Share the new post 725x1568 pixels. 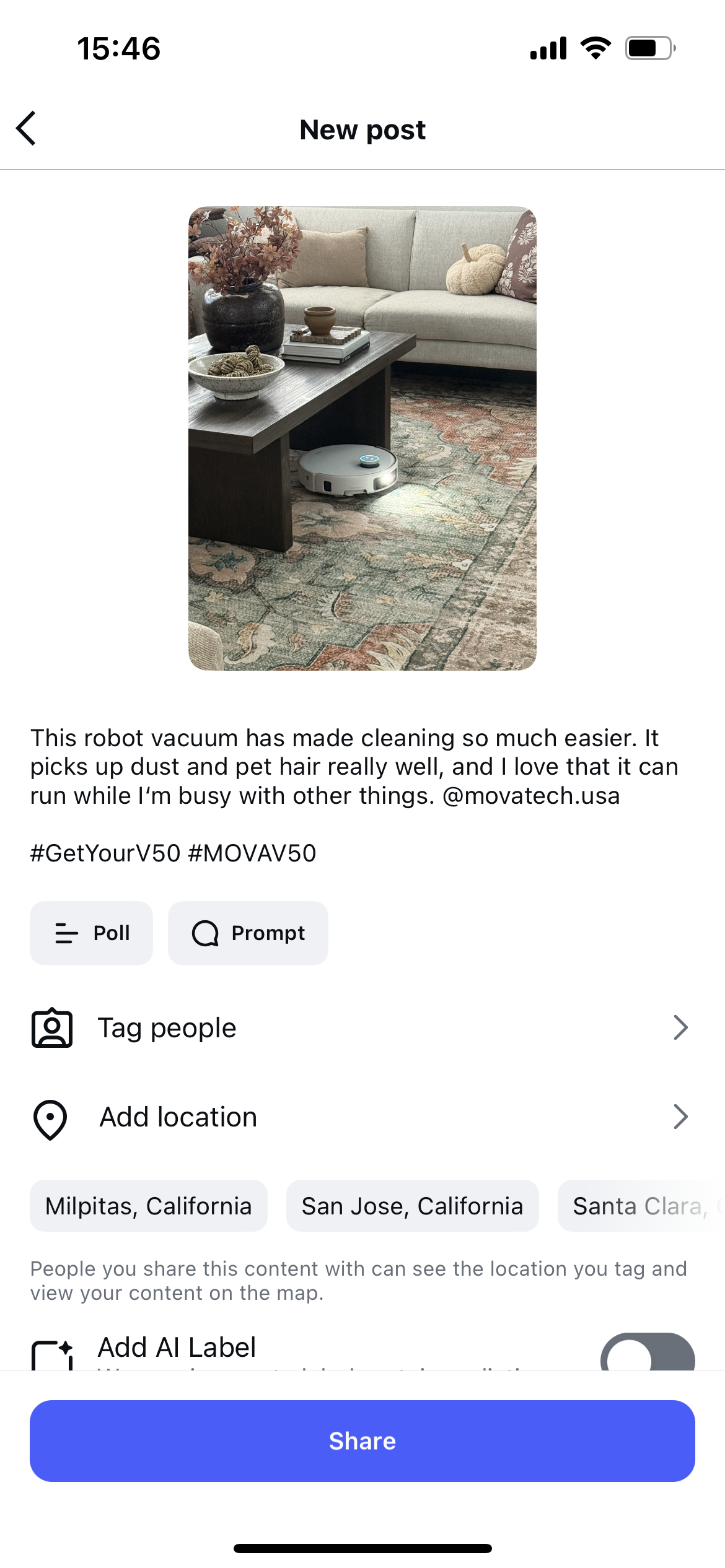click(x=362, y=1440)
